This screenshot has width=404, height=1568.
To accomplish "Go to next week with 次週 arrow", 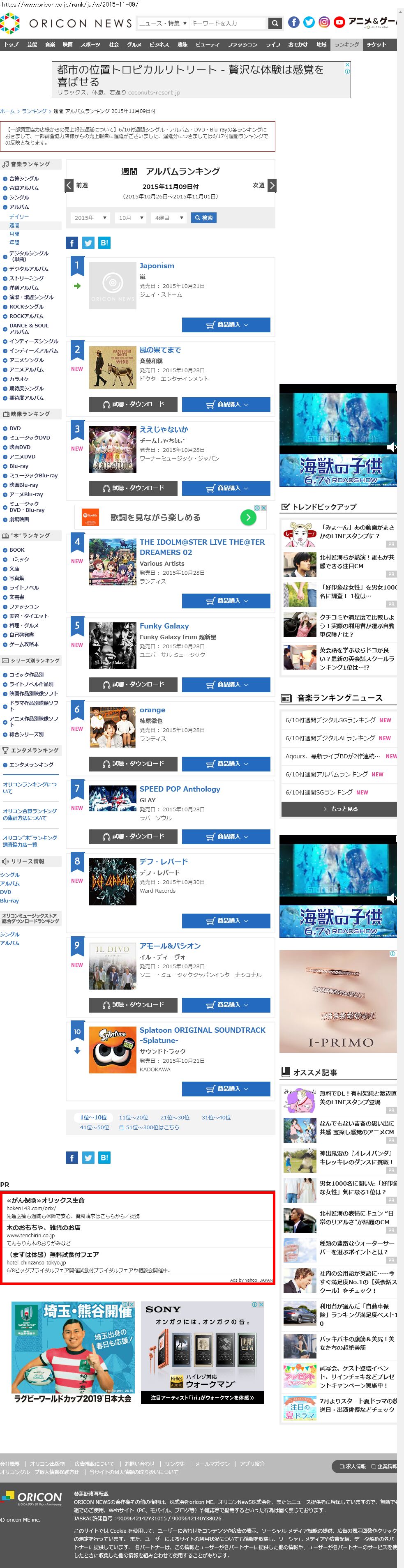I will (x=272, y=185).
